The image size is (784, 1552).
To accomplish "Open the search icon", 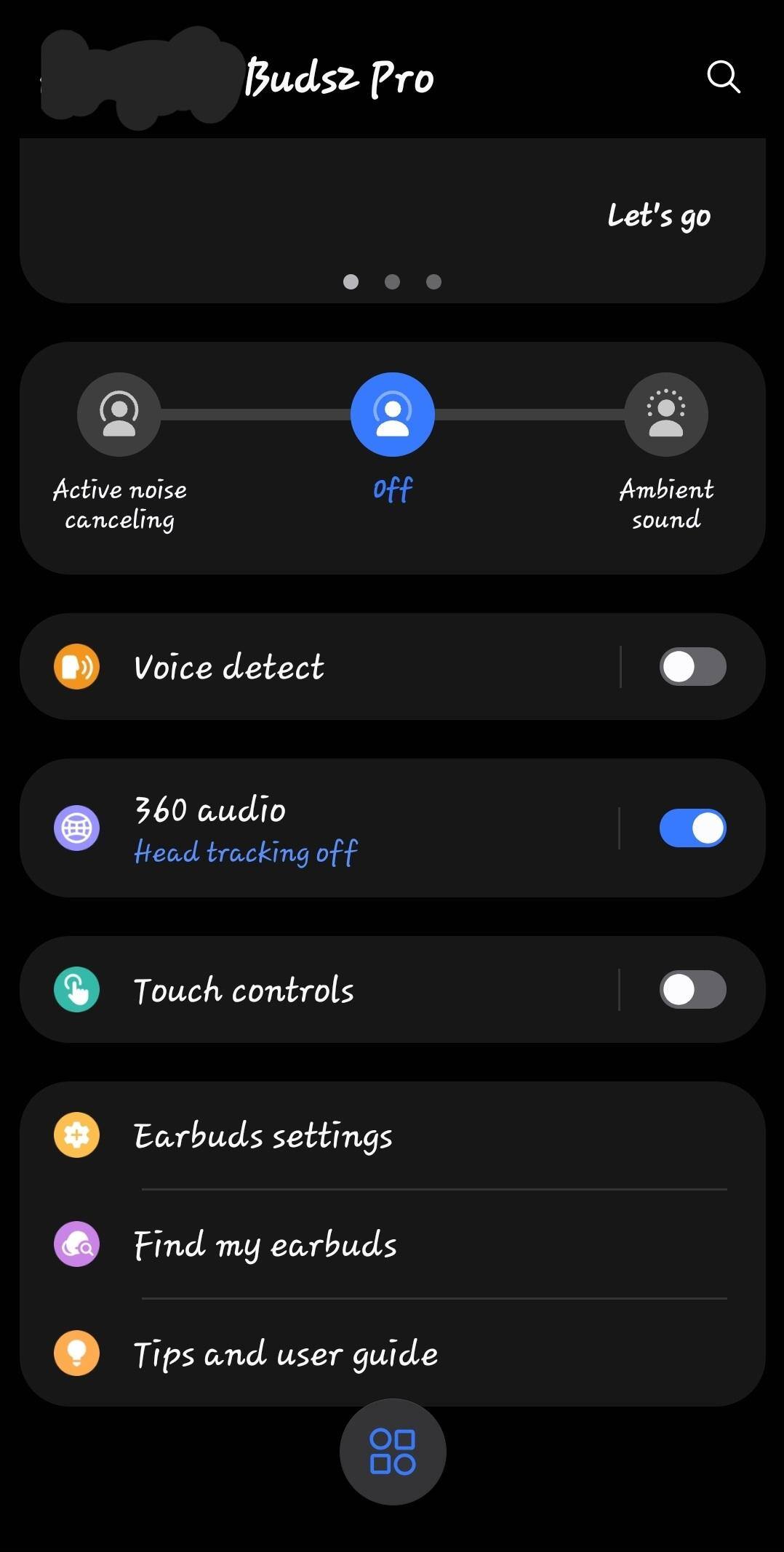I will 724,76.
